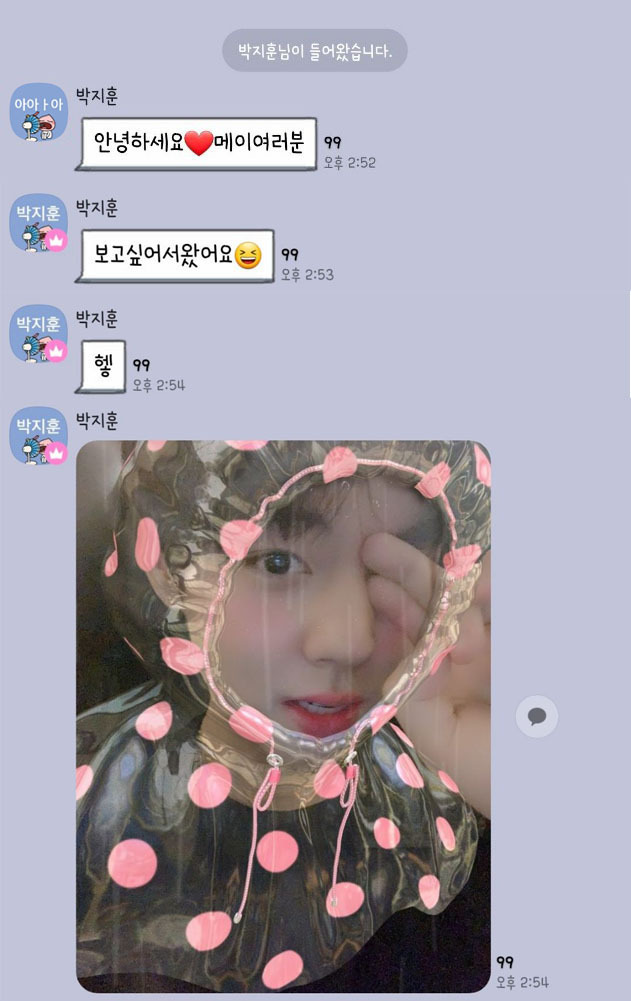
Task: Open 박지훈's avatar beside the 헿 message
Action: [x=38, y=334]
